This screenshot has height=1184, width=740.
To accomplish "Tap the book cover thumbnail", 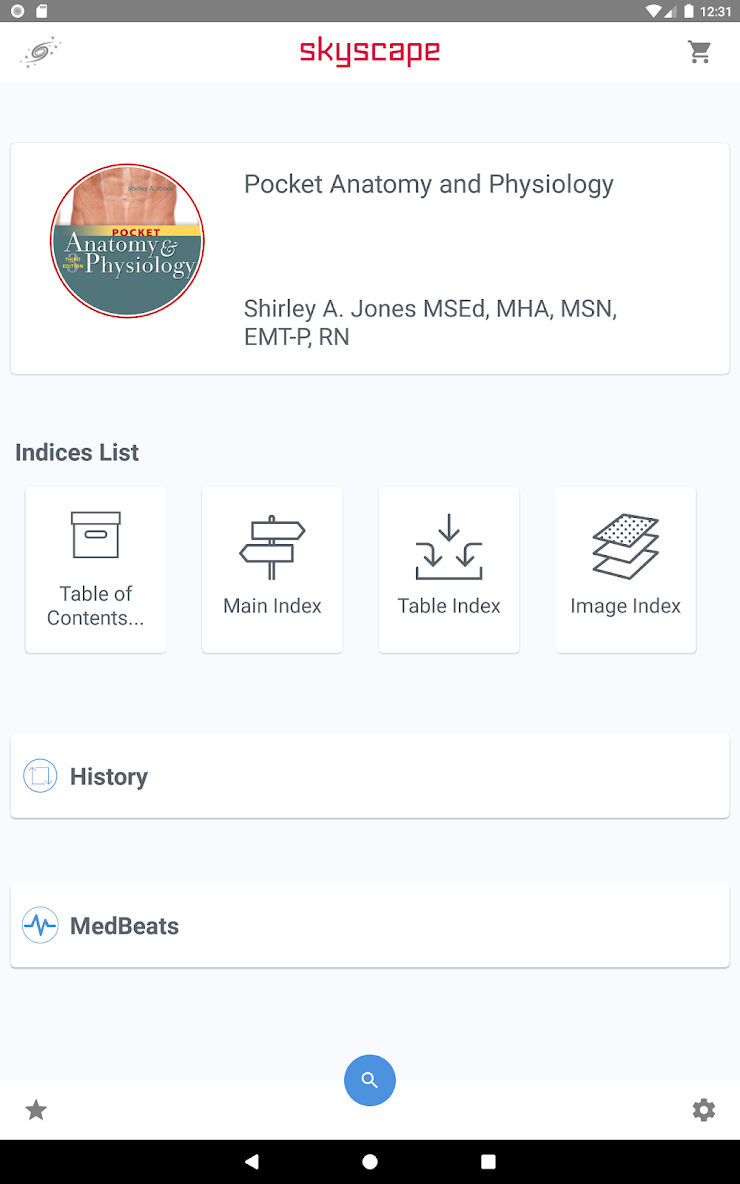I will 127,240.
